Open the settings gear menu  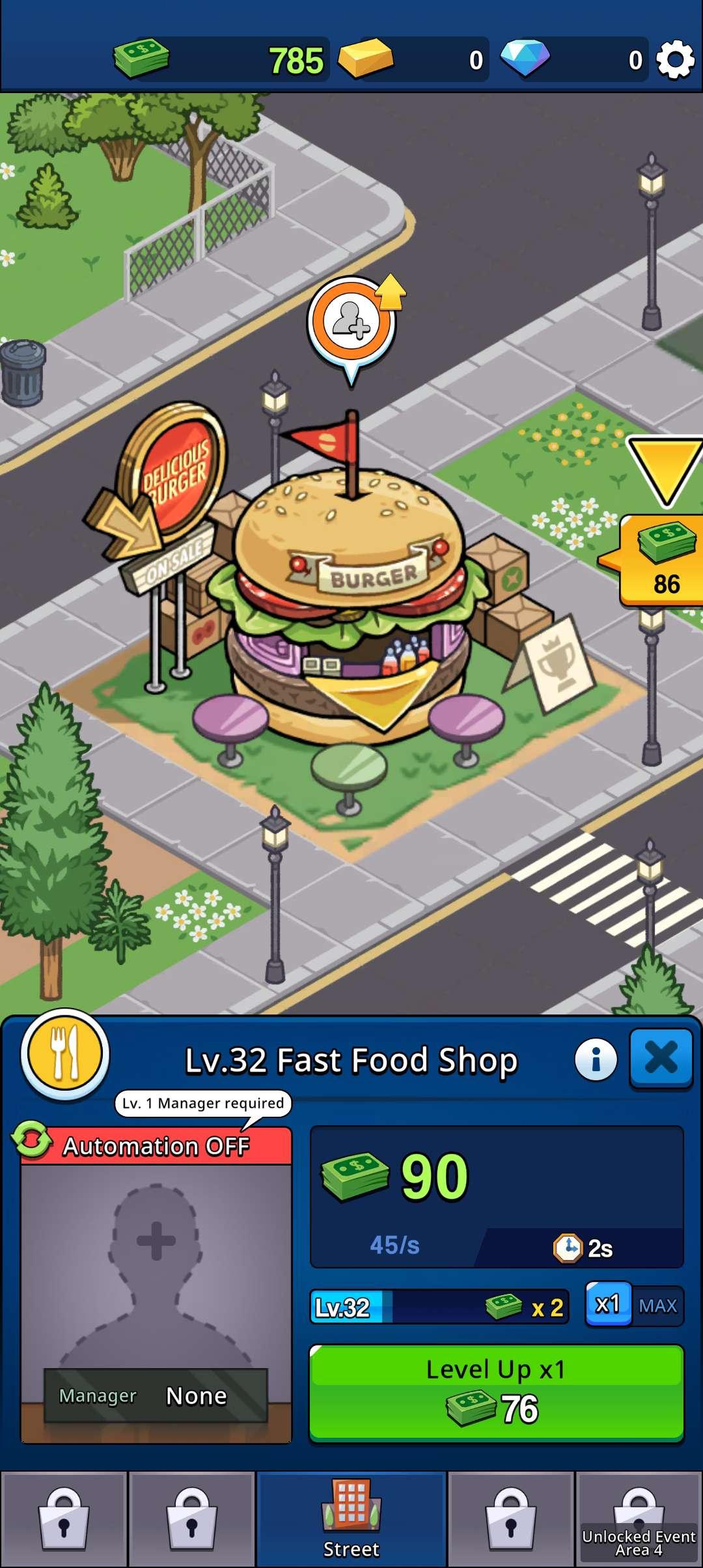coord(674,60)
